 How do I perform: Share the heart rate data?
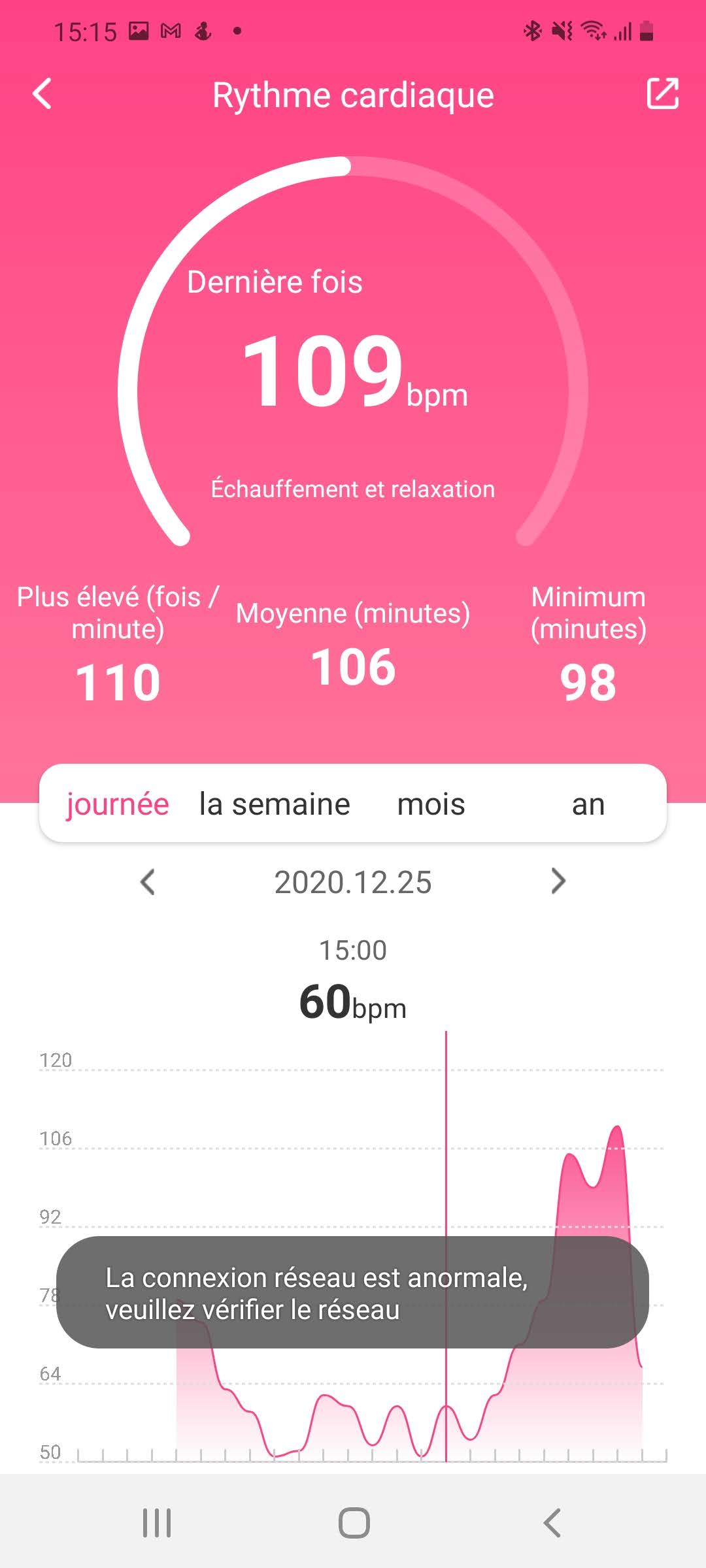[662, 94]
